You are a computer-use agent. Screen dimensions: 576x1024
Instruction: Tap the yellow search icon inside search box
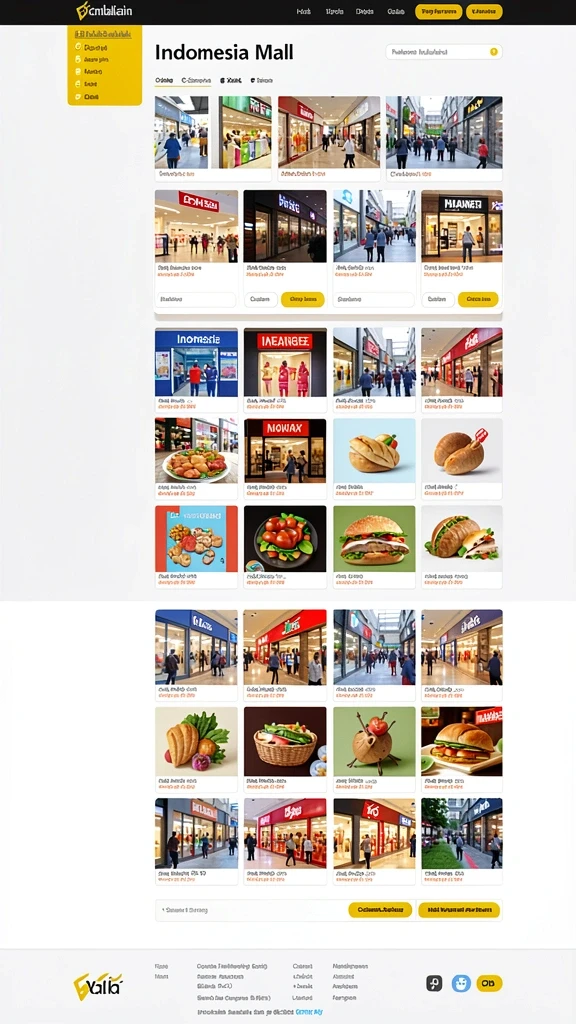[494, 52]
